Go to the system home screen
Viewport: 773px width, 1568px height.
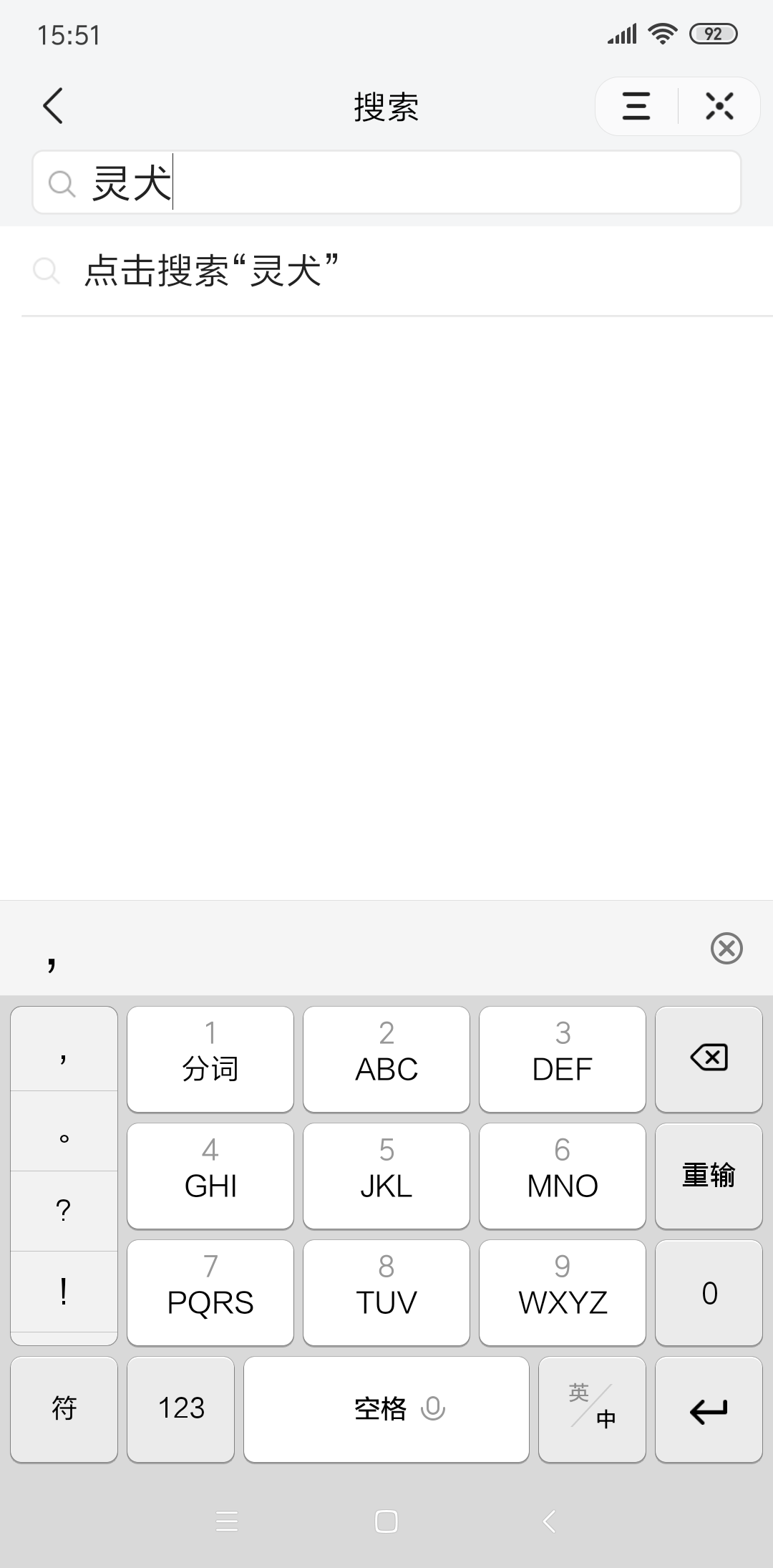pyautogui.click(x=386, y=1521)
